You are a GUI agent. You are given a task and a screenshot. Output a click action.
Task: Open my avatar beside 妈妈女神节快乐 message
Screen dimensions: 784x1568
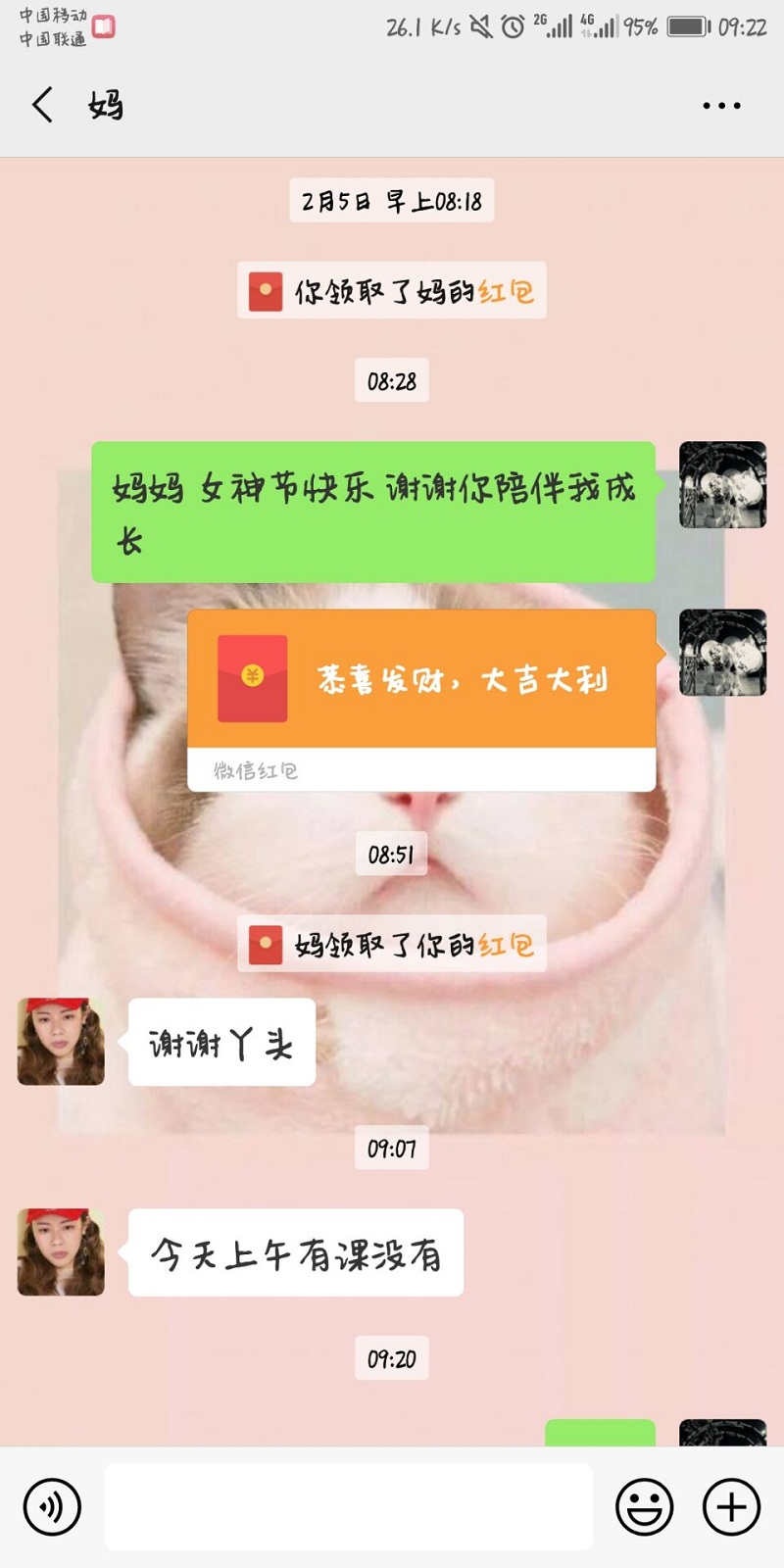[x=723, y=485]
